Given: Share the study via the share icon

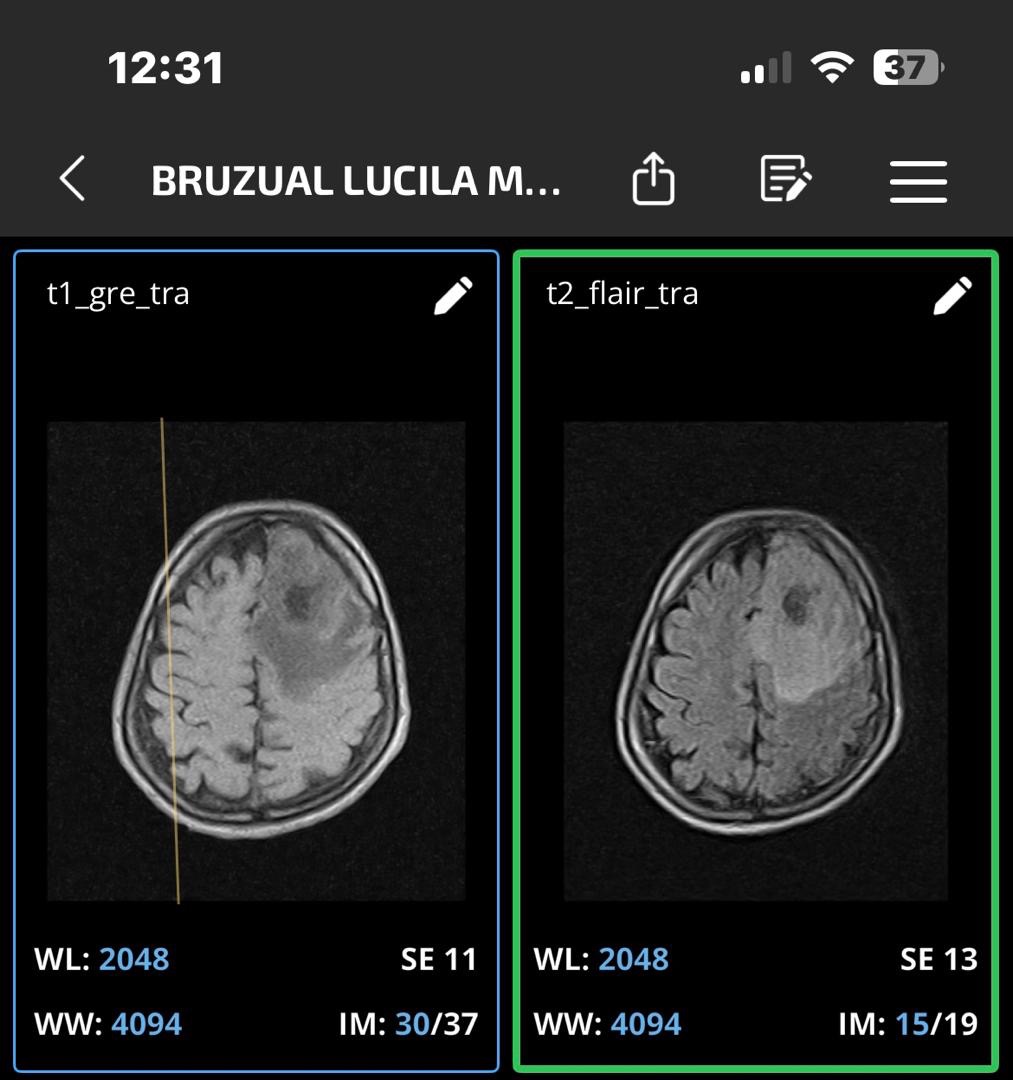Looking at the screenshot, I should pos(654,180).
